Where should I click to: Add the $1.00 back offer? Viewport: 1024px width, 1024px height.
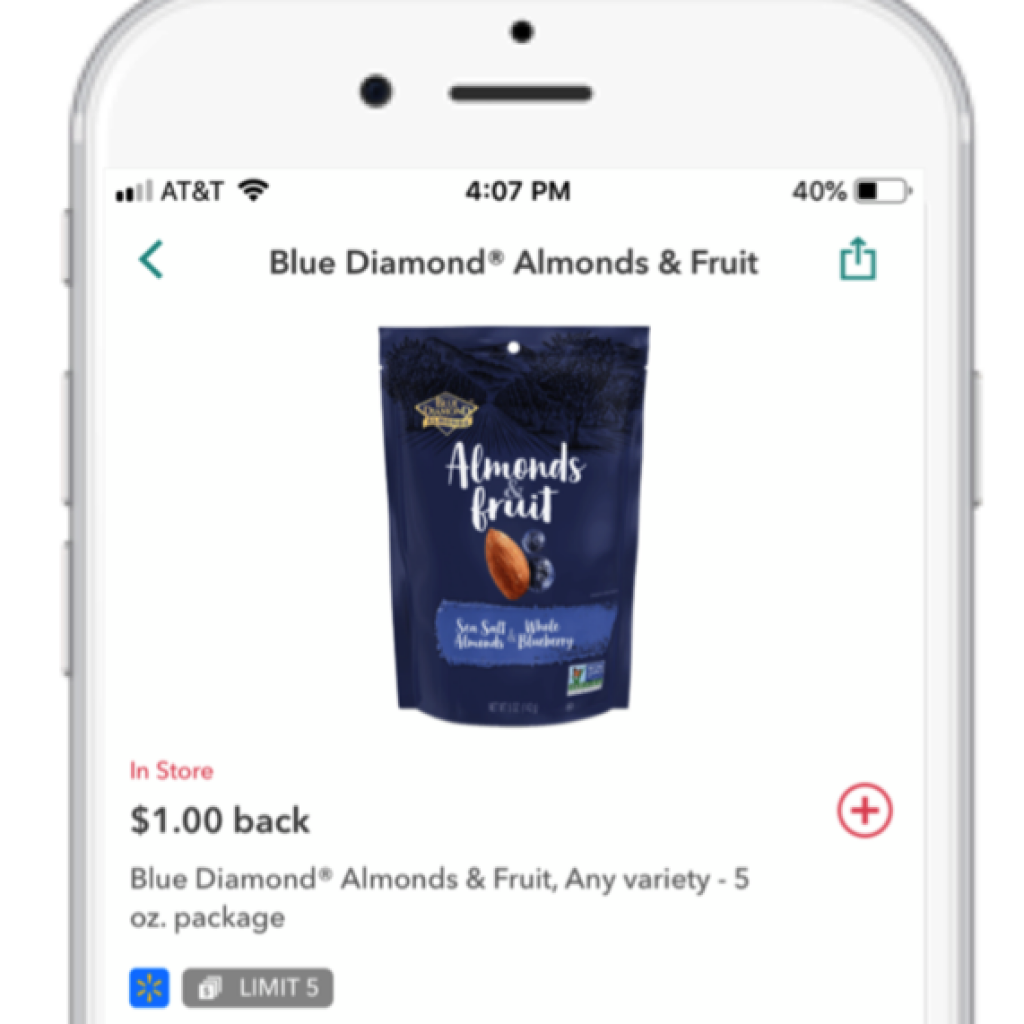coord(864,811)
